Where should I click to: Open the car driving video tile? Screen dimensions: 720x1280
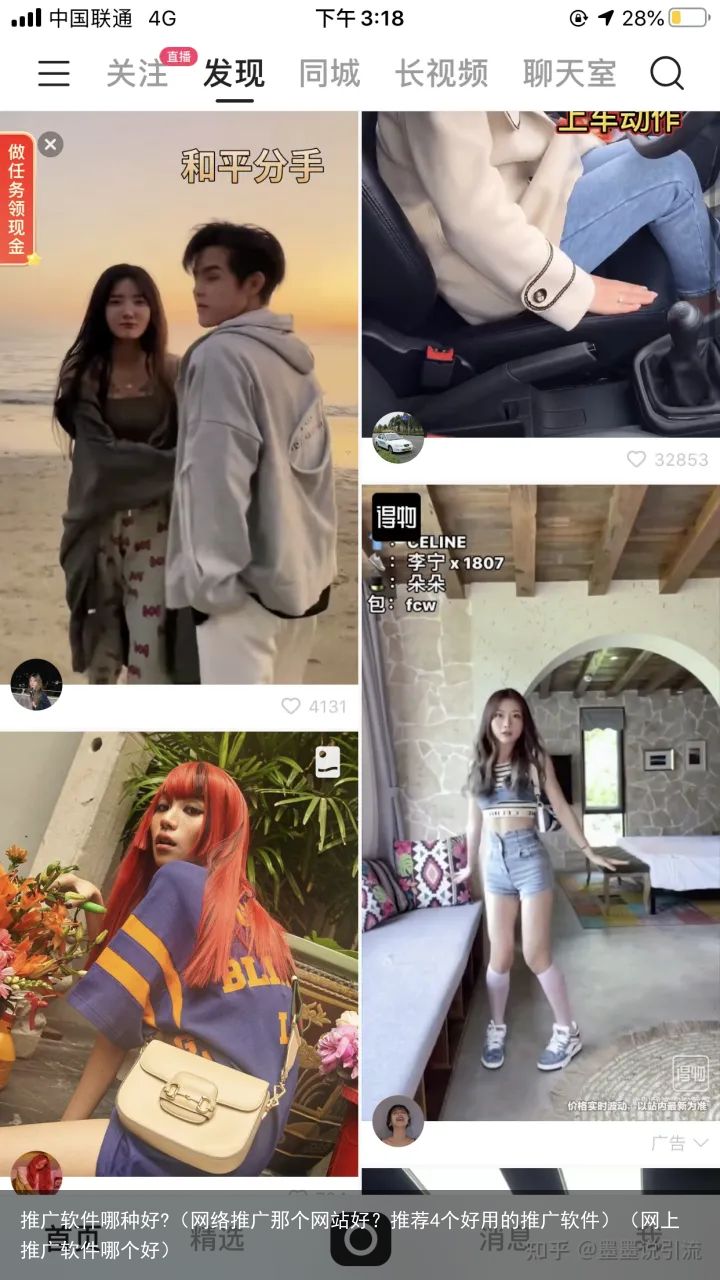coord(540,270)
